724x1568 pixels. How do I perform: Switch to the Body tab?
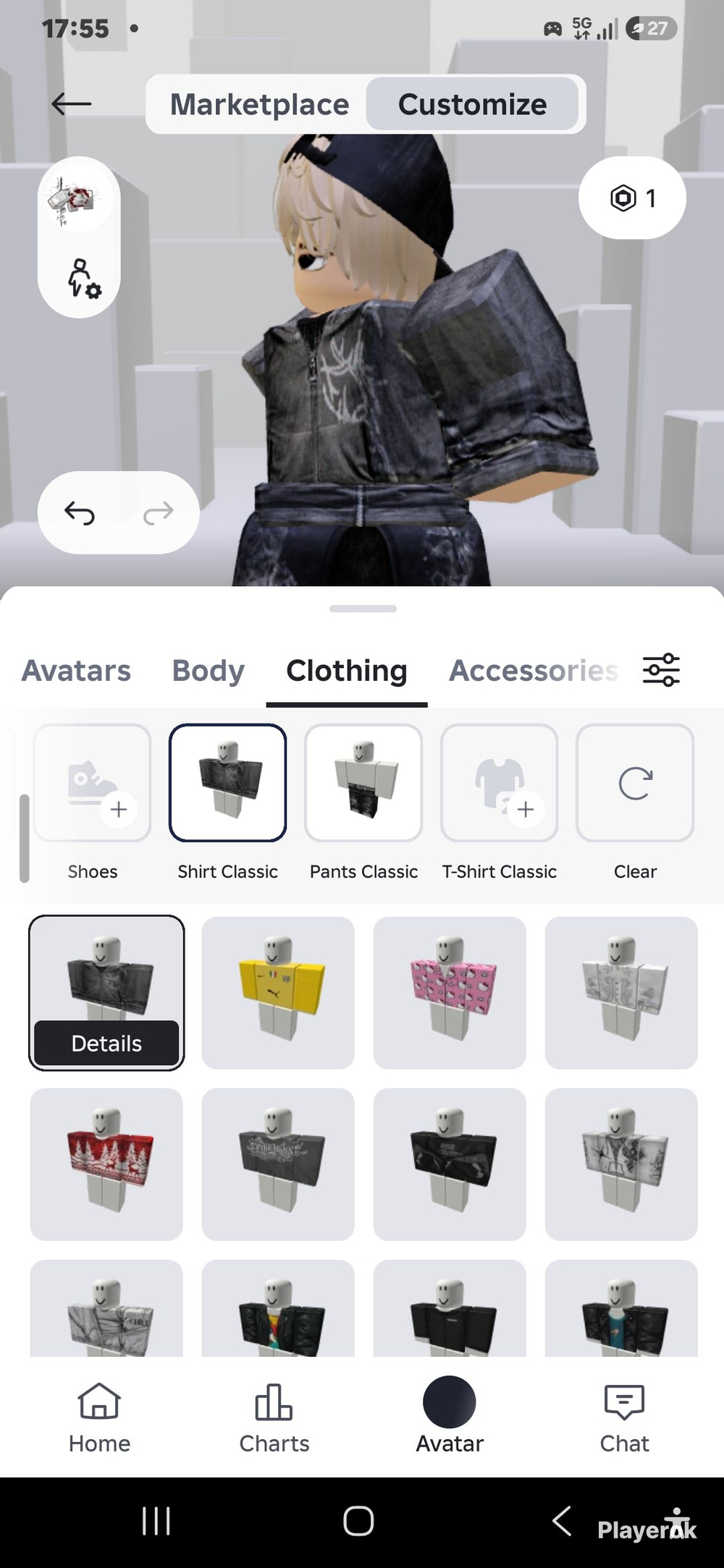[x=208, y=671]
